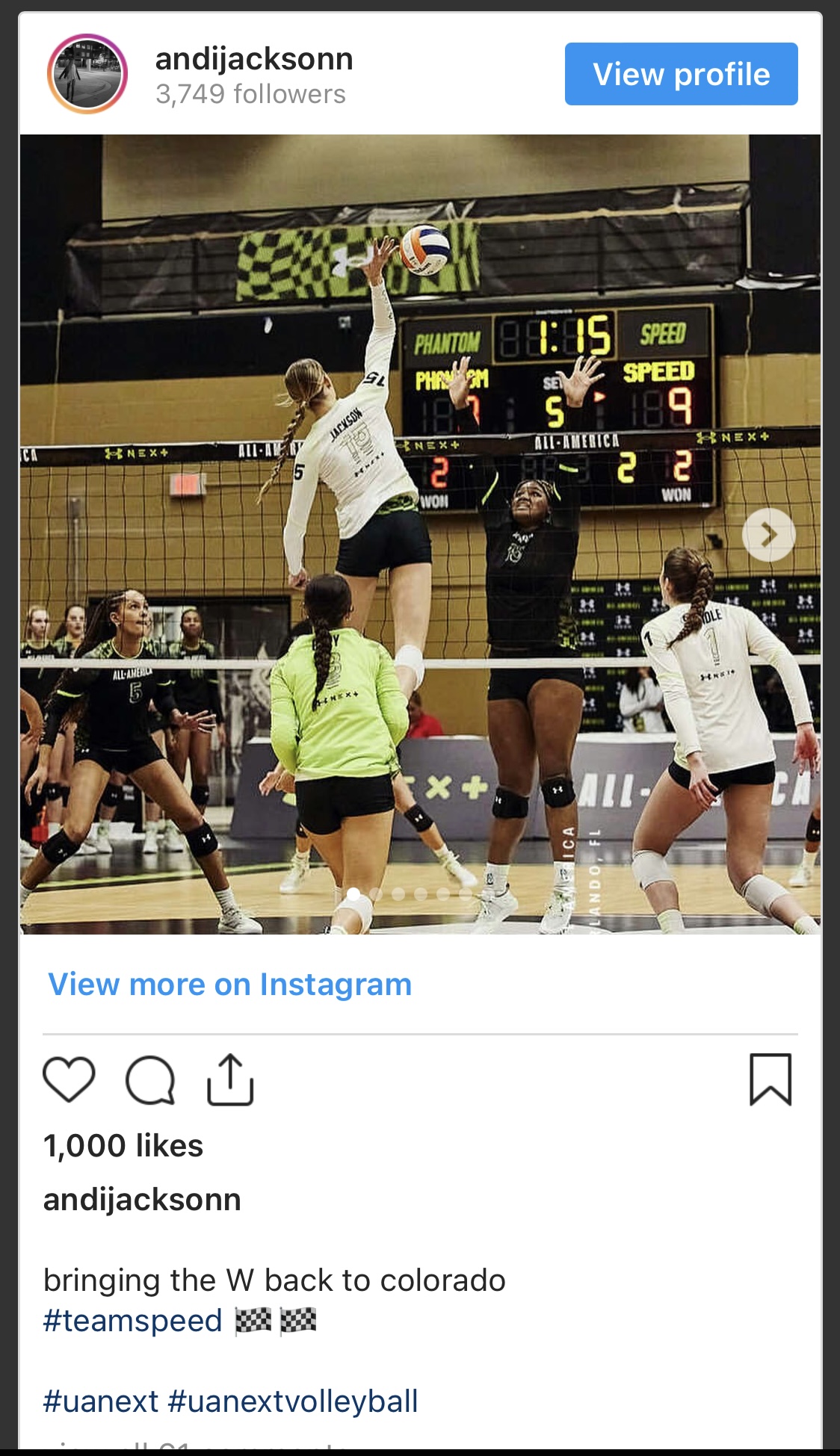Share the post with the share icon

pyautogui.click(x=230, y=1079)
